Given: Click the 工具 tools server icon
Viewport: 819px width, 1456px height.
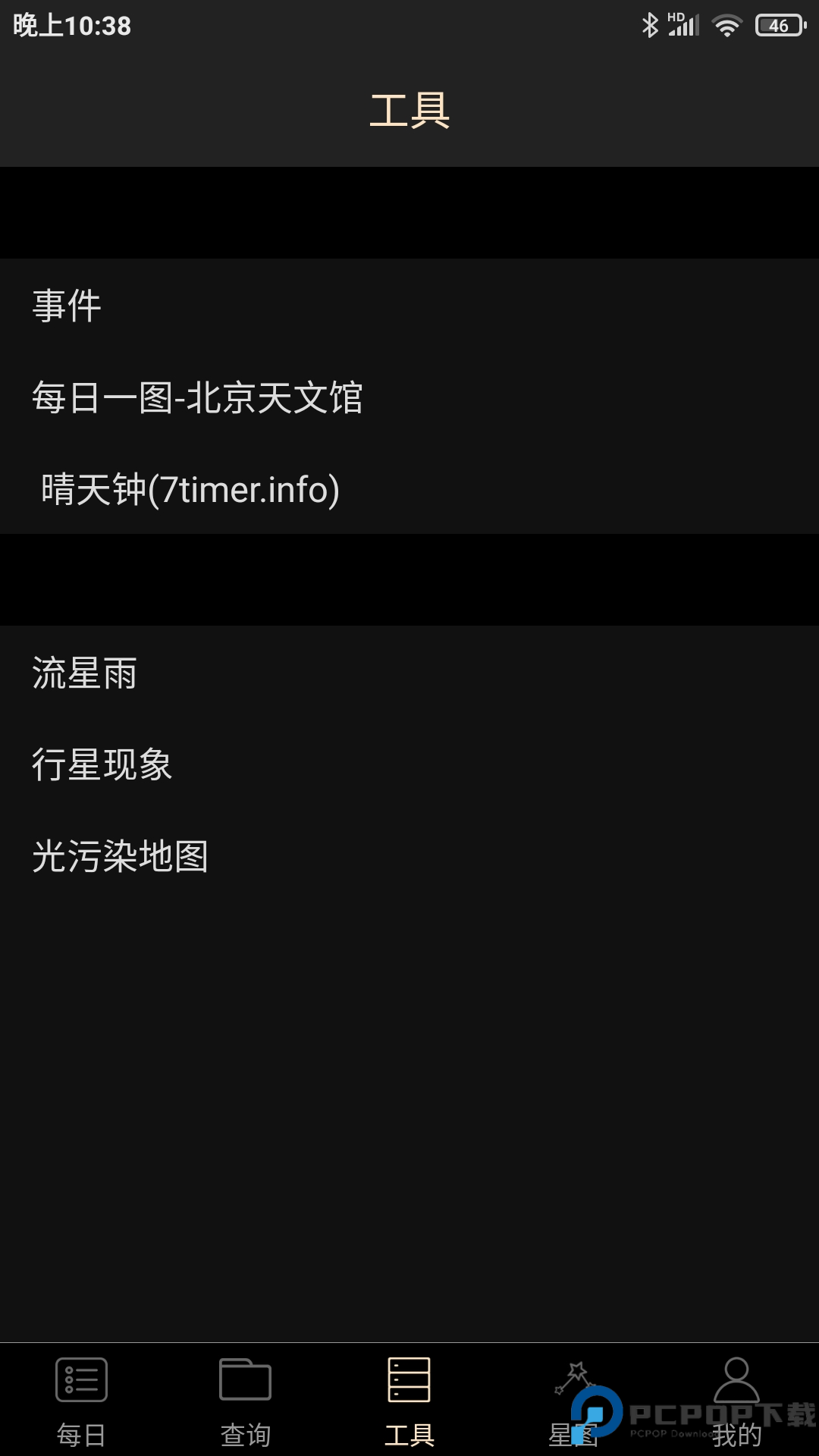Looking at the screenshot, I should [x=409, y=1380].
